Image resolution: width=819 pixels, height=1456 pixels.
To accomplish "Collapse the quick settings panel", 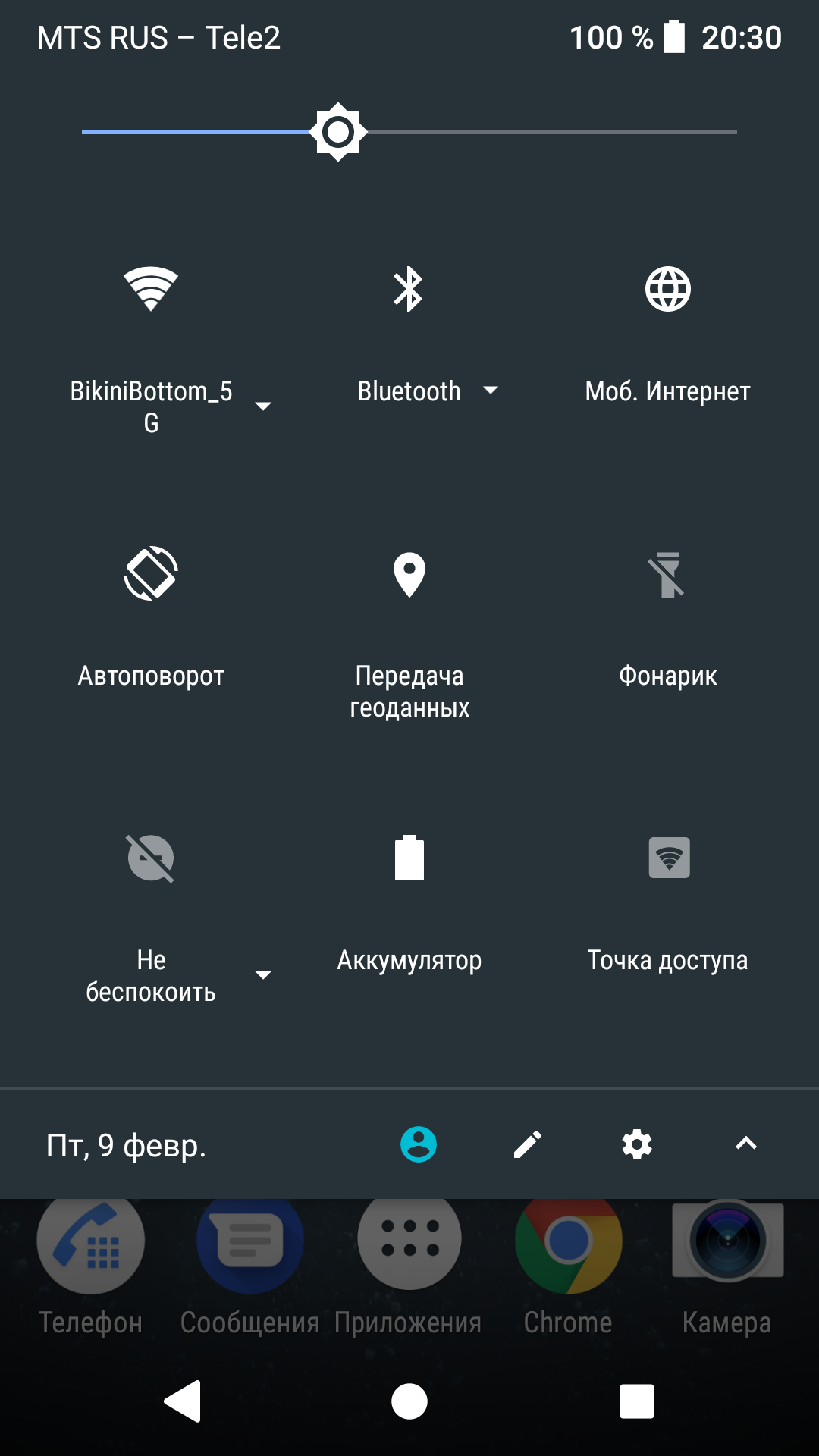I will pyautogui.click(x=746, y=1144).
